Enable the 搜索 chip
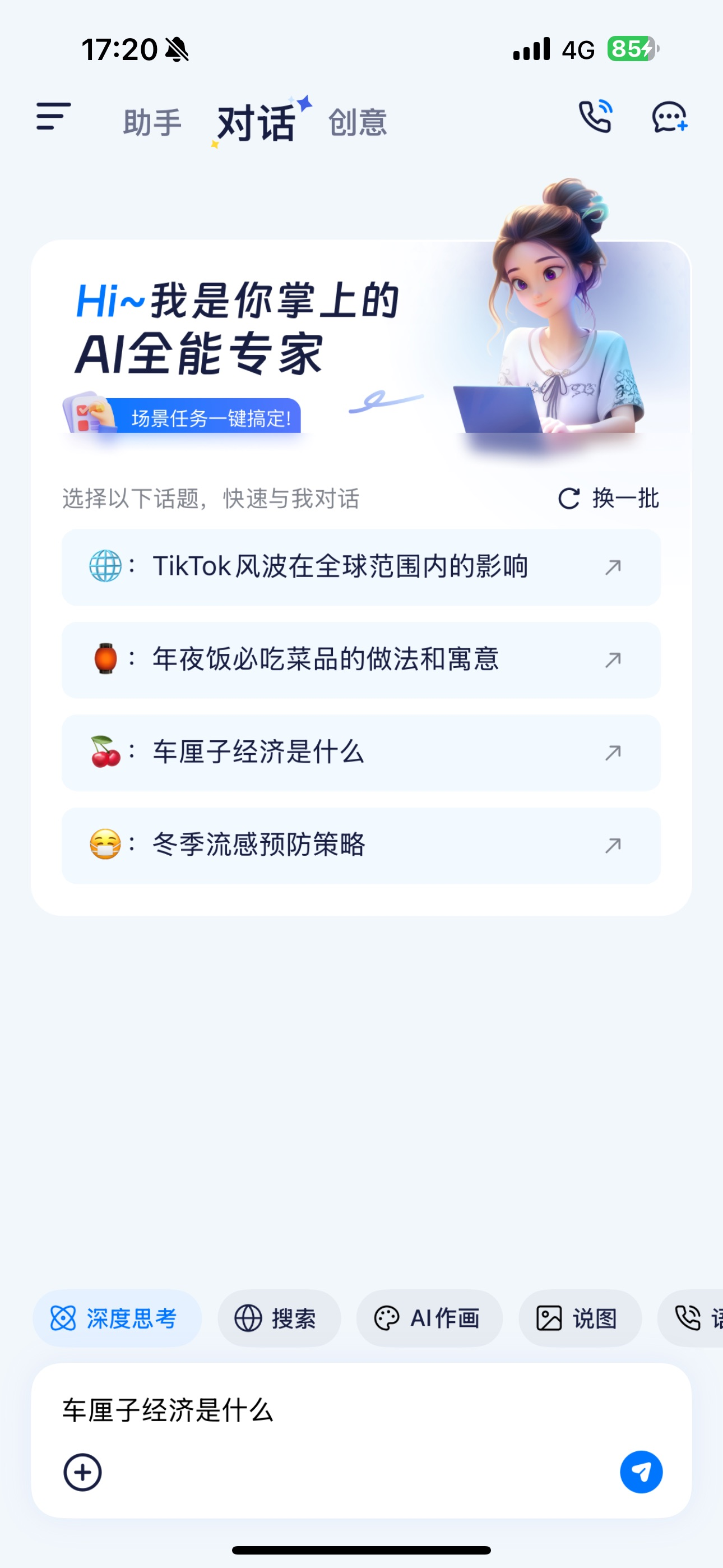 [279, 1318]
